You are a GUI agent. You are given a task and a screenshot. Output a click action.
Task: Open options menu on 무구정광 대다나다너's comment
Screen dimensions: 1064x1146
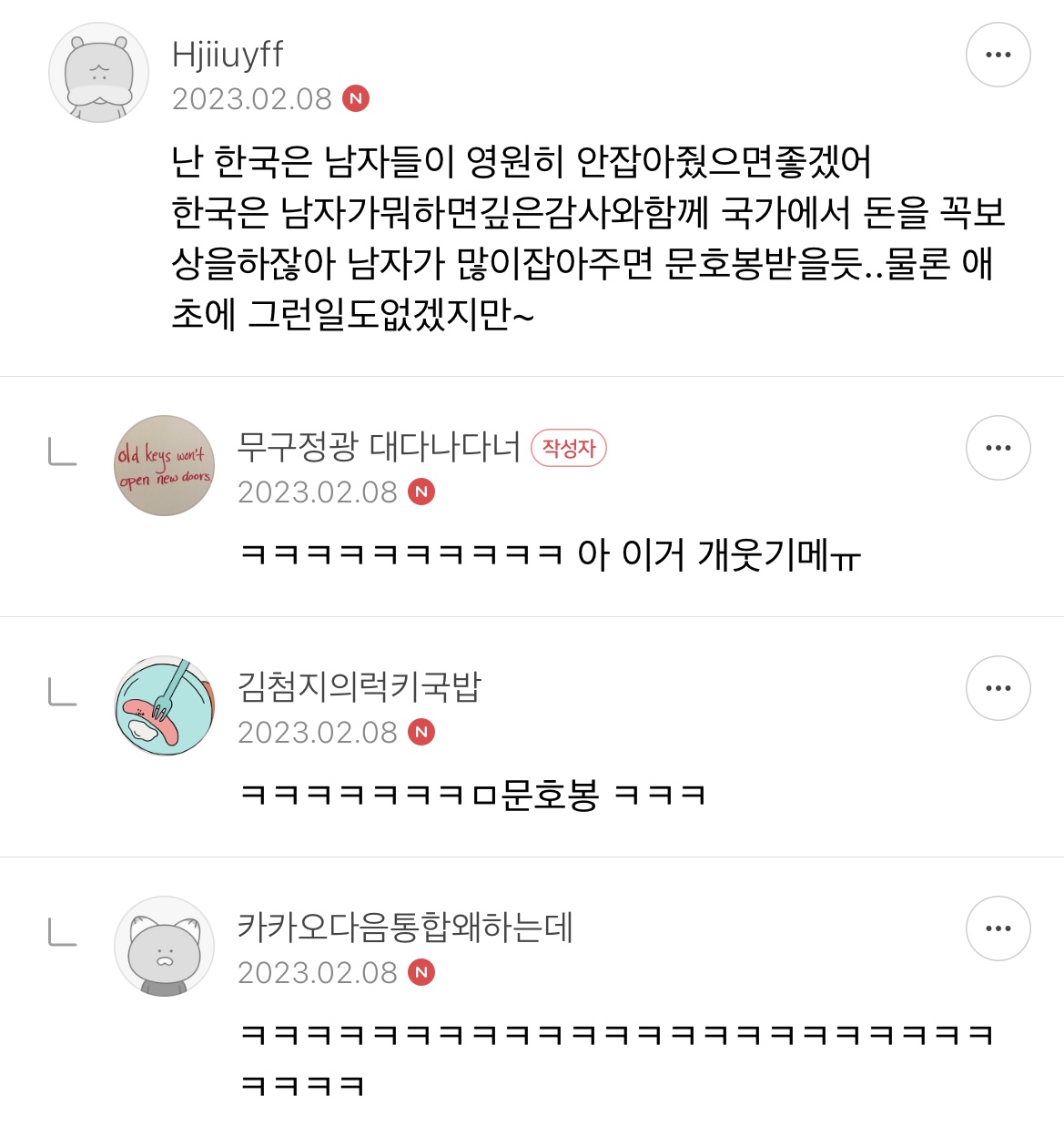pyautogui.click(x=998, y=447)
